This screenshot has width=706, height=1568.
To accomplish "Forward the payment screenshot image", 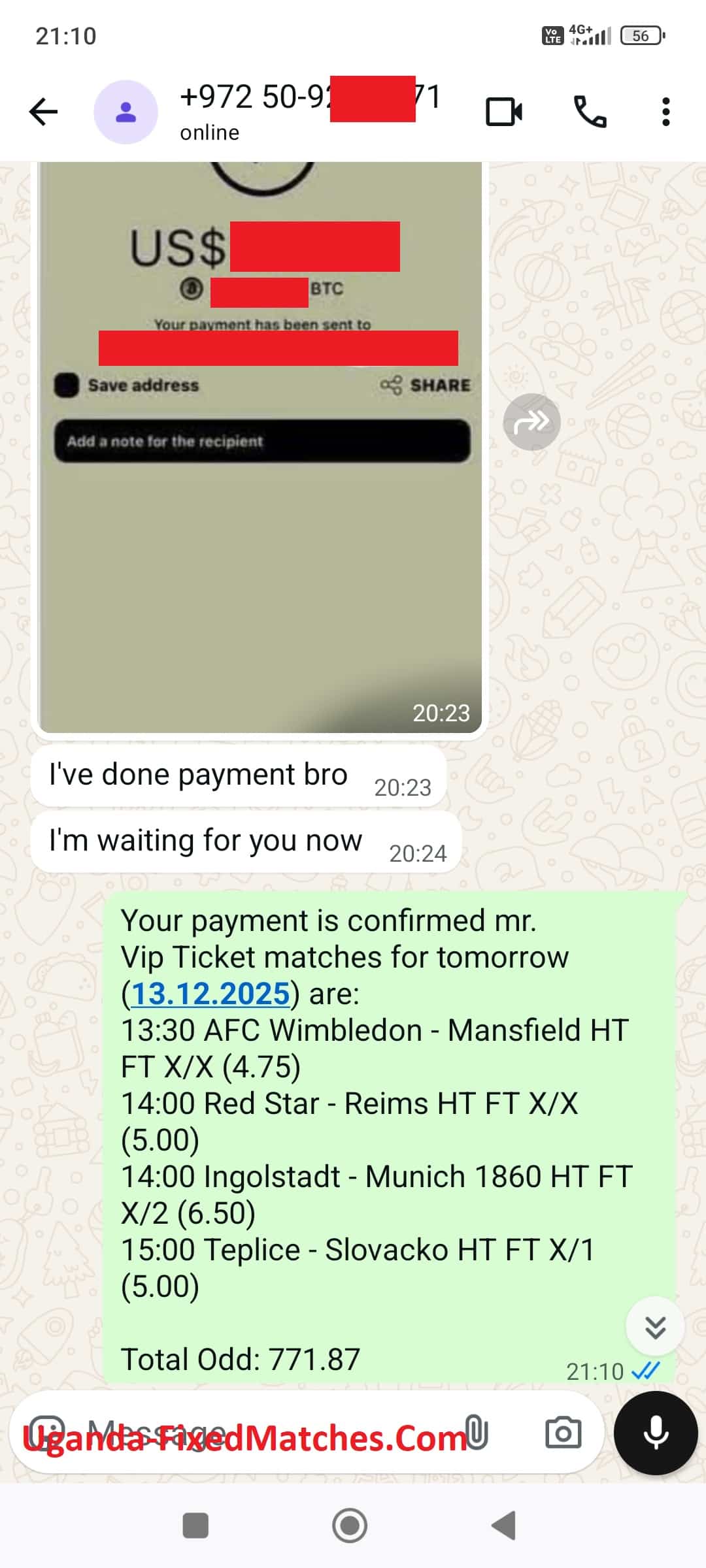I will pos(531,422).
